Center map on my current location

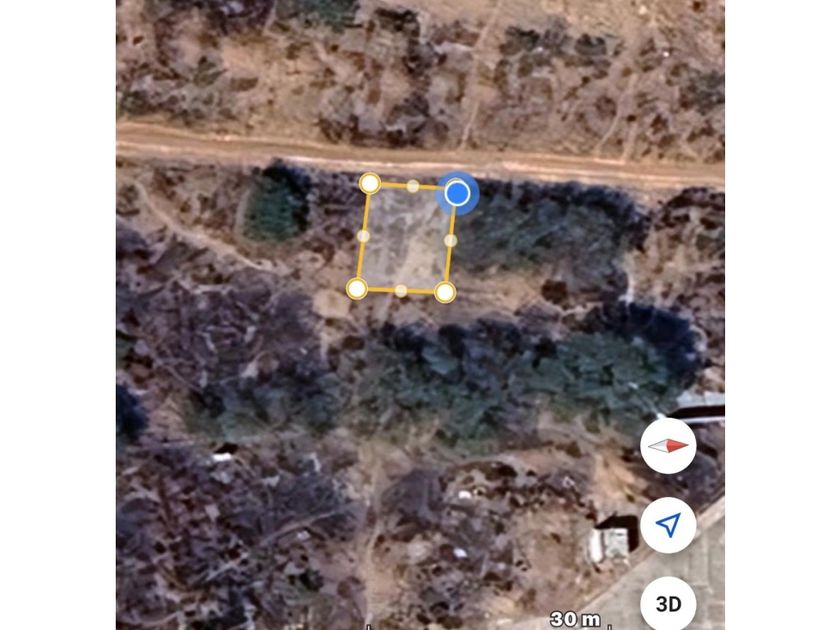click(668, 524)
